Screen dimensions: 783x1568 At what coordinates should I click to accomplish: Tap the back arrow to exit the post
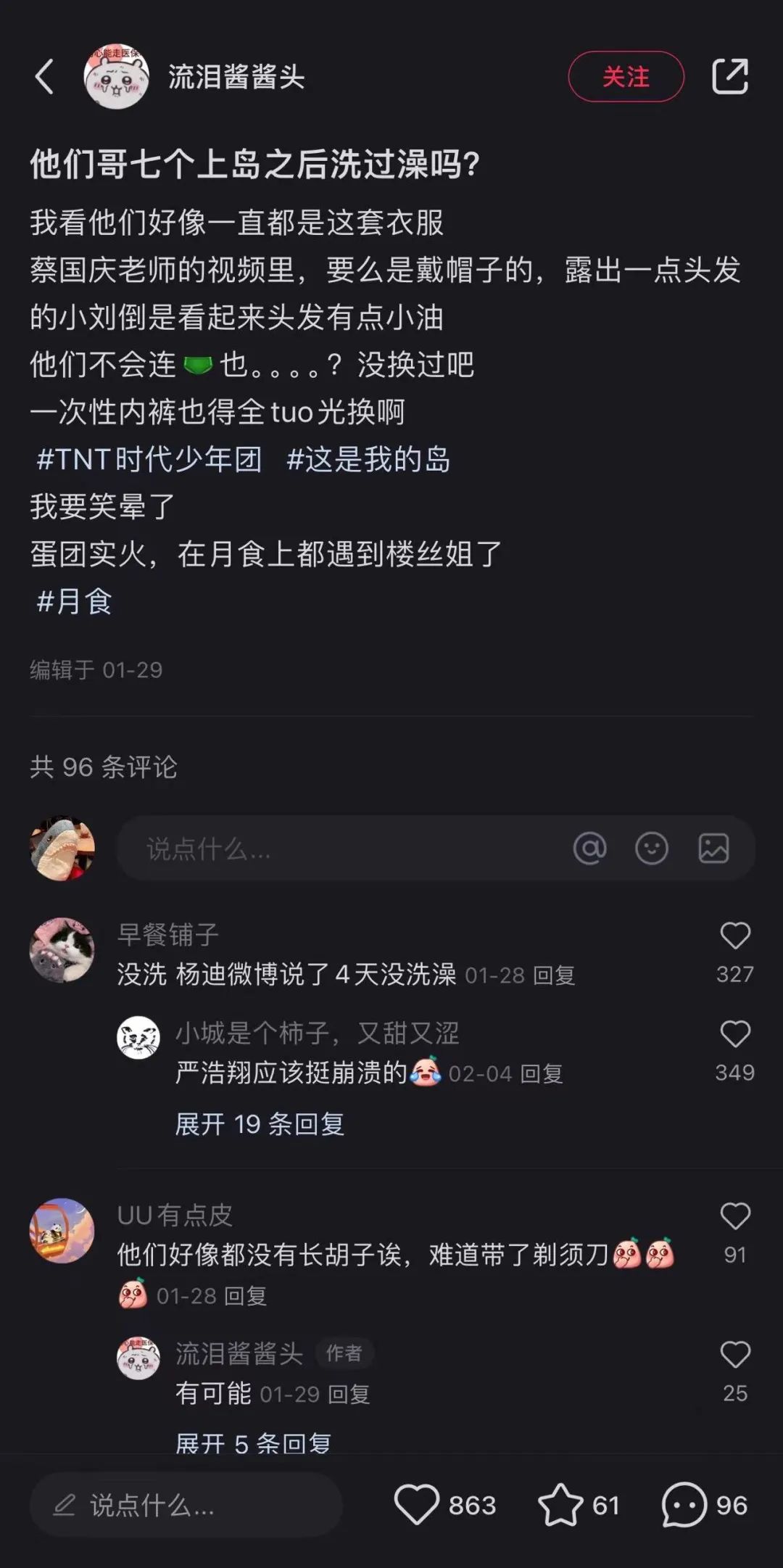pyautogui.click(x=43, y=75)
